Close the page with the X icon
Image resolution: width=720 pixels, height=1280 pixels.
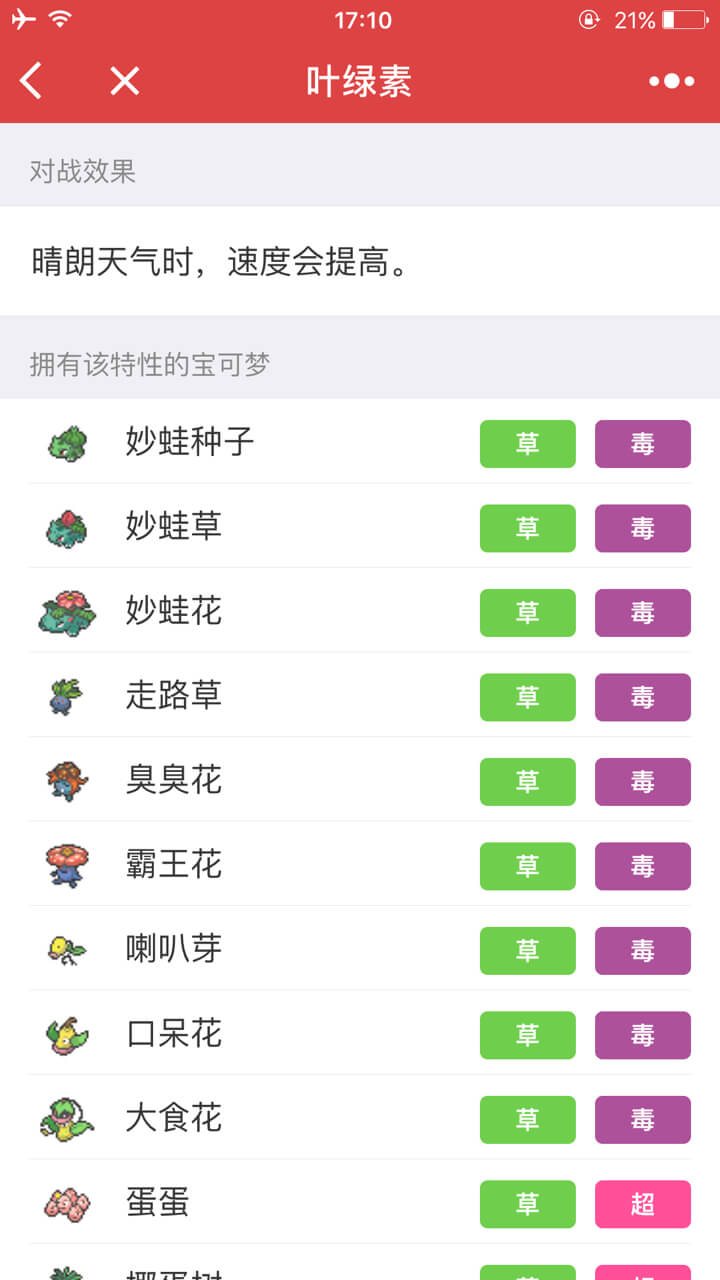124,81
